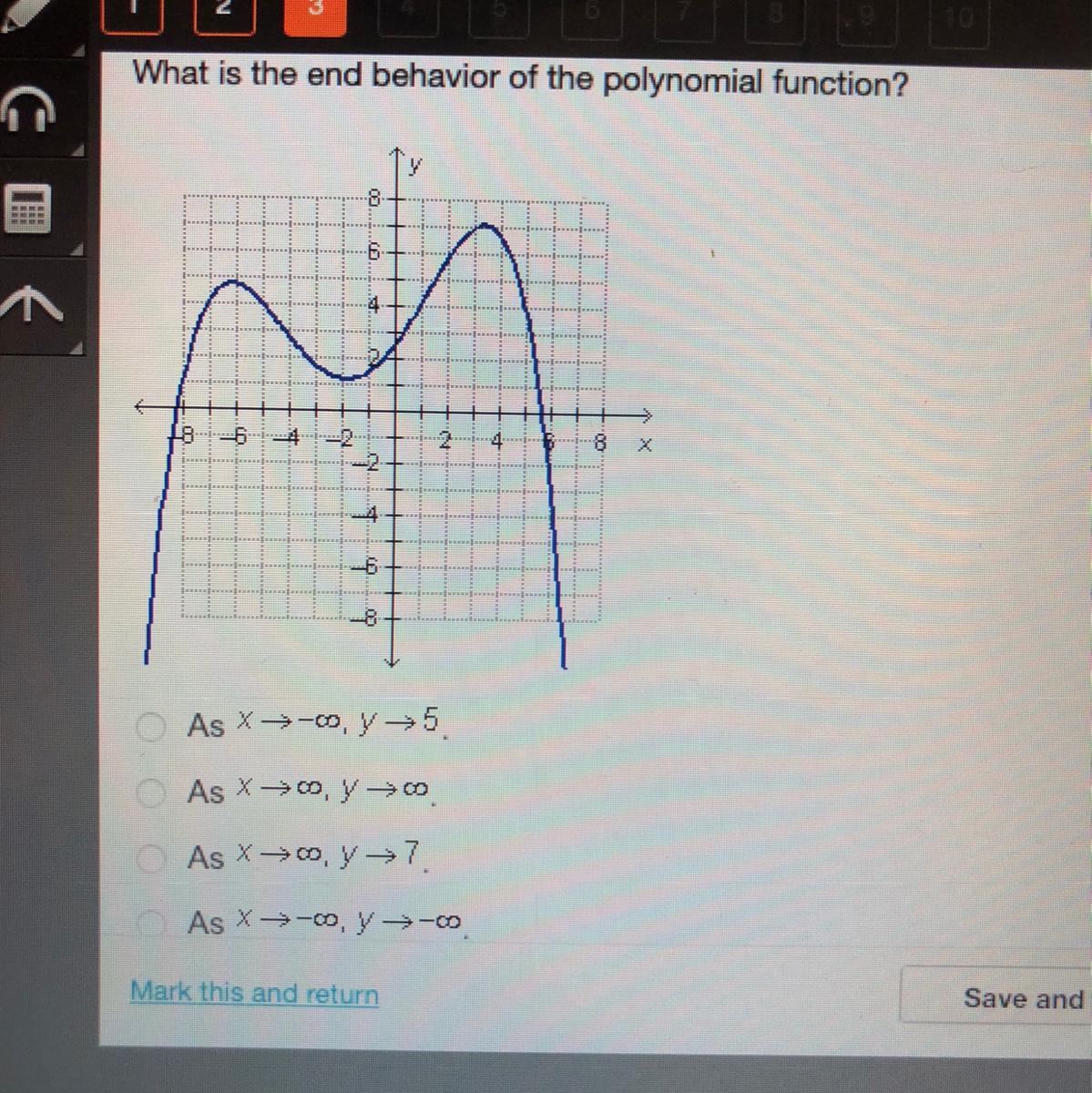Viewport: 1092px width, 1093px height.
Task: Mark 'As x→−∞, y→−∞' as answer
Action: 149,924
